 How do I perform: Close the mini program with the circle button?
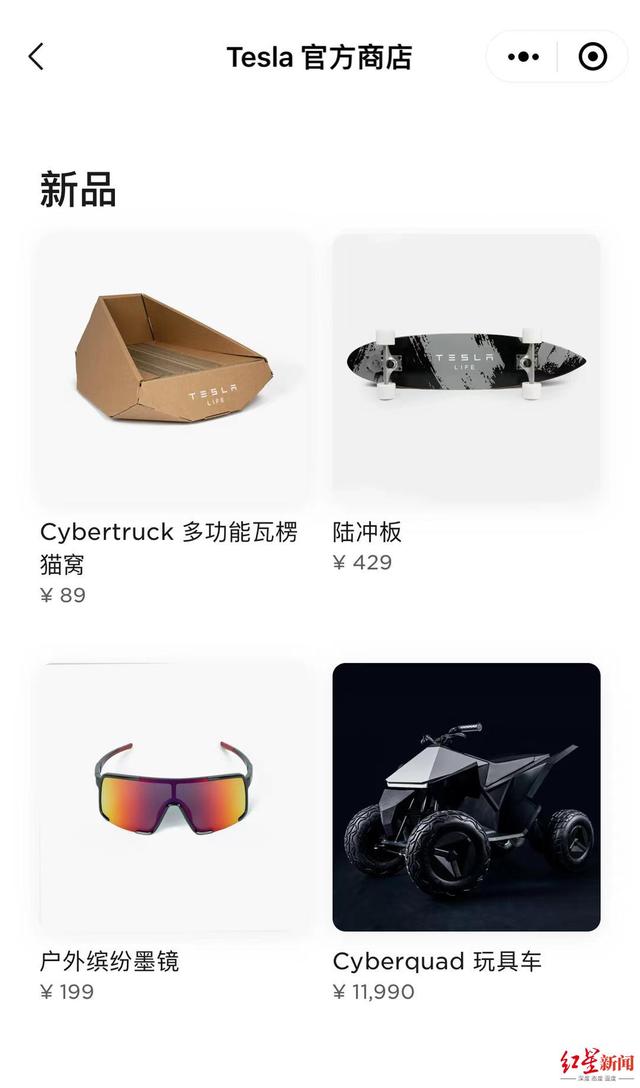pos(593,57)
